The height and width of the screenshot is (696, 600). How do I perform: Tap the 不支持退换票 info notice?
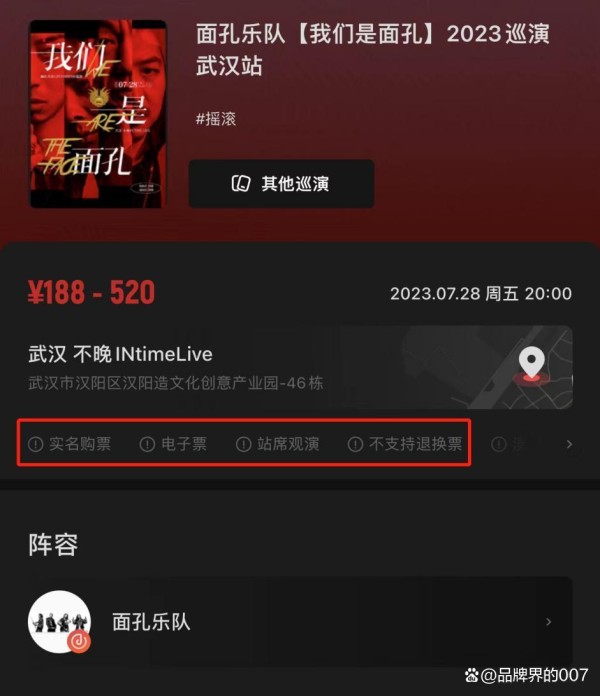click(x=405, y=444)
